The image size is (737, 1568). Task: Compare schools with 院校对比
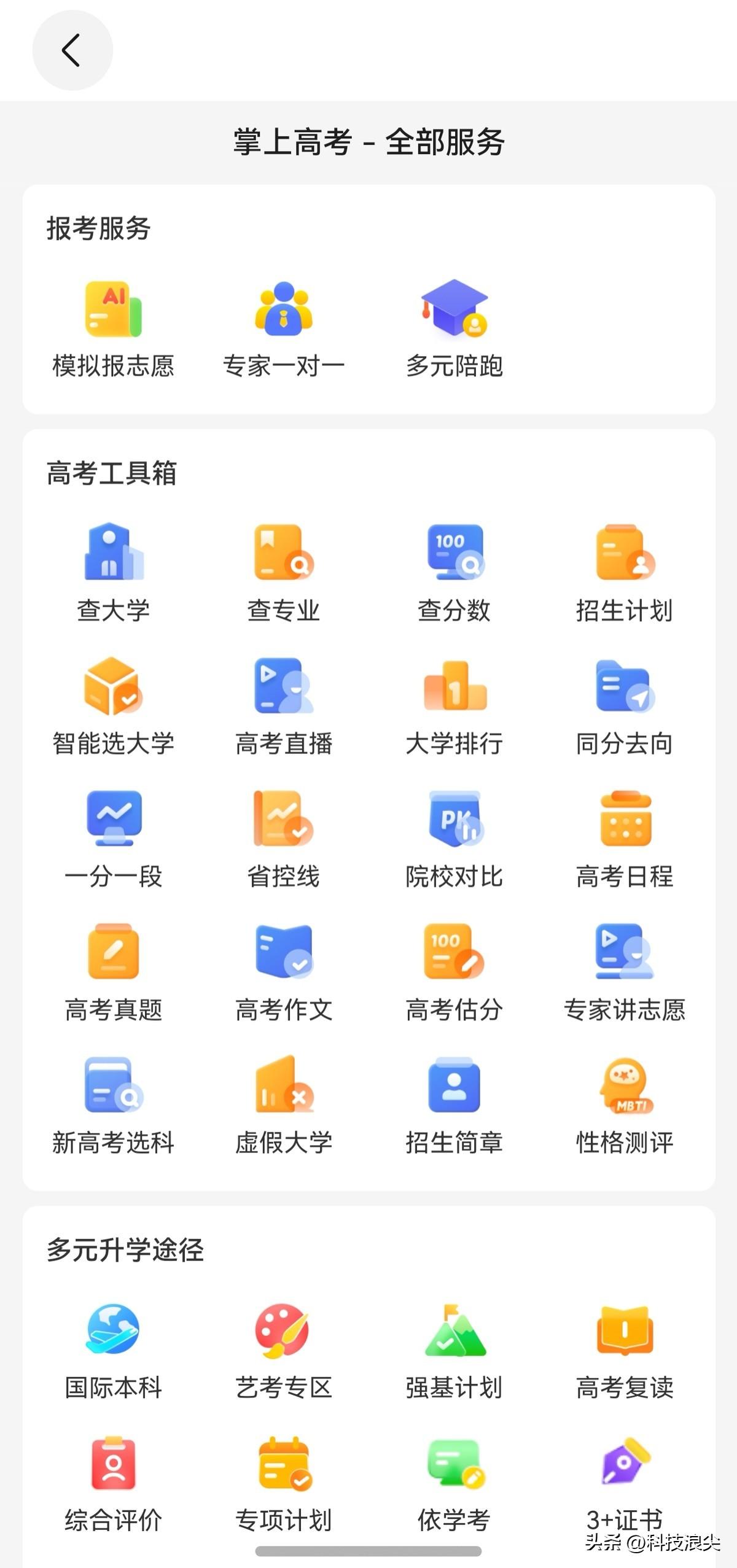[x=454, y=819]
